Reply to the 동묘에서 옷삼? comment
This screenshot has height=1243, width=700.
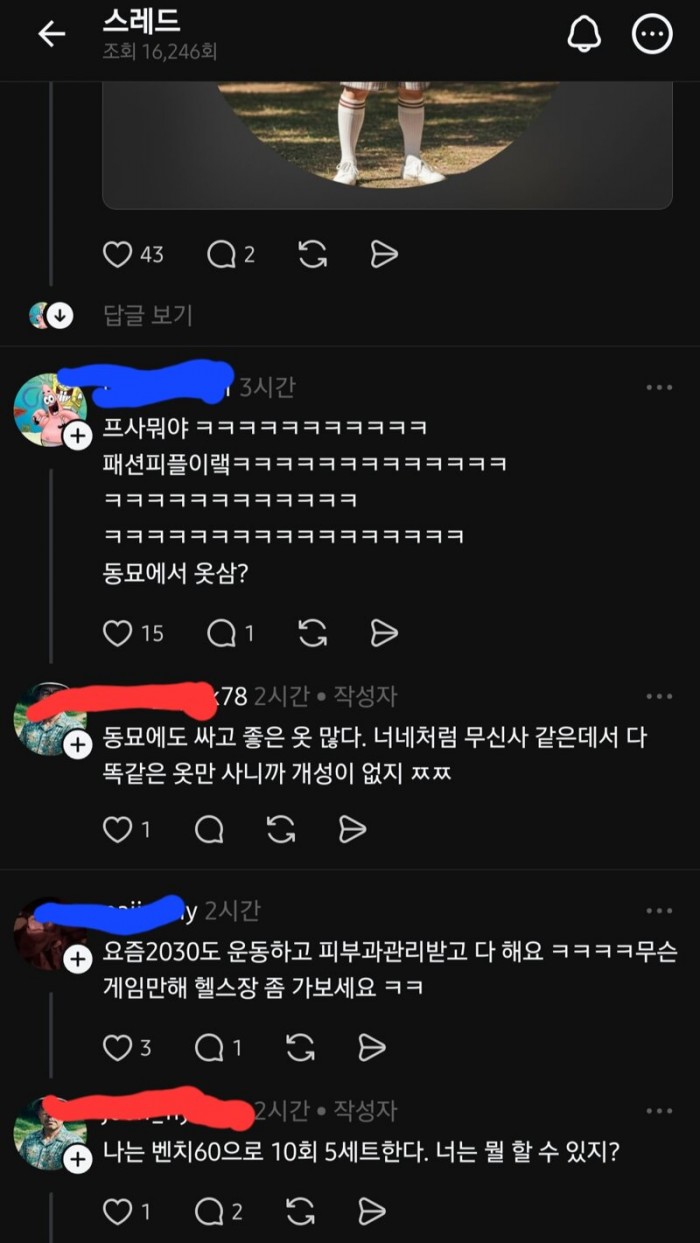[x=220, y=632]
